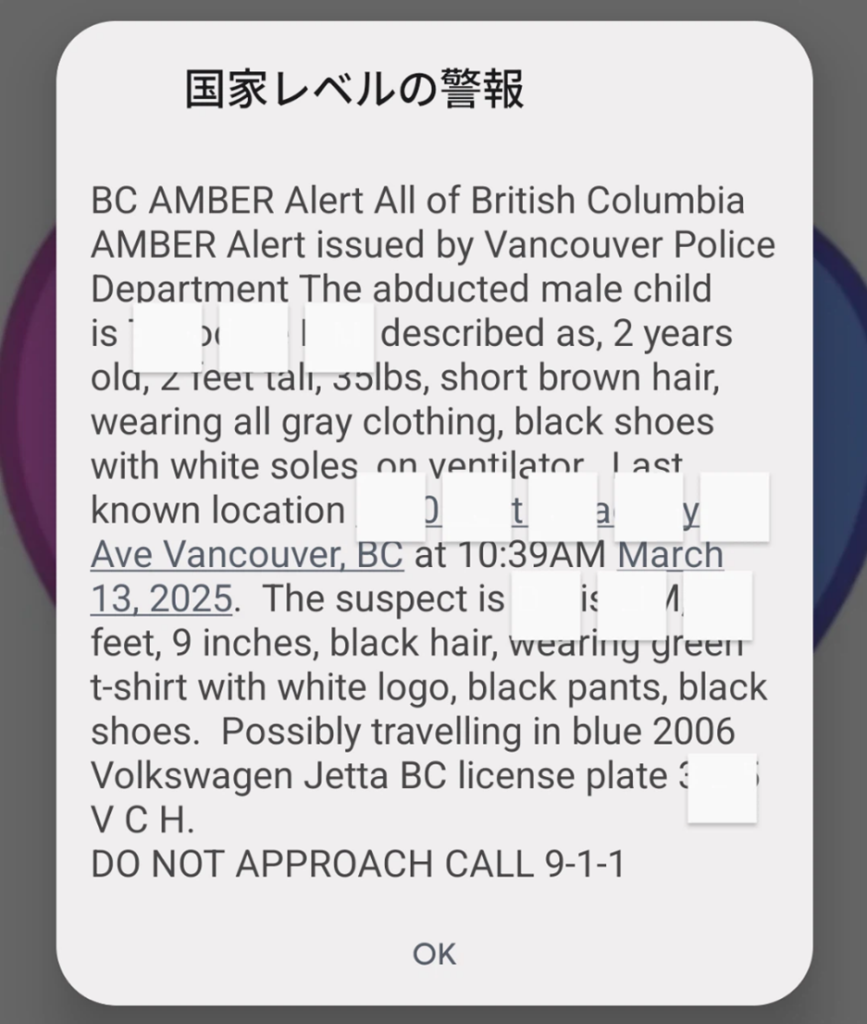Dismiss the alert with OK
Screen dimensions: 867x1024
[x=434, y=954]
